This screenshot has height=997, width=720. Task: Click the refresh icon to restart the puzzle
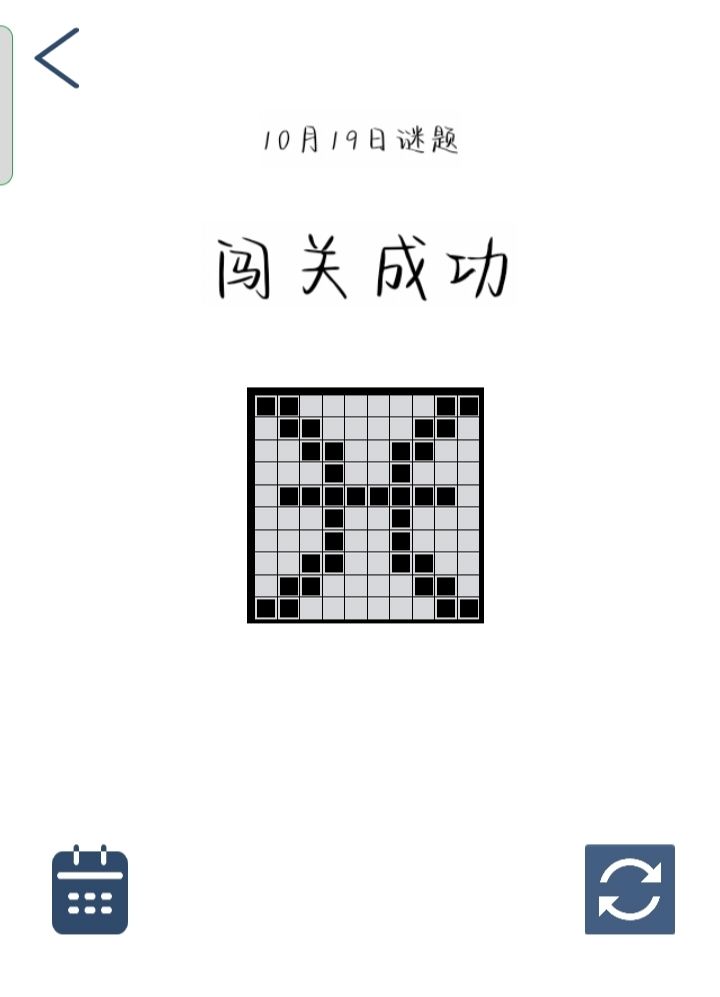(x=630, y=890)
